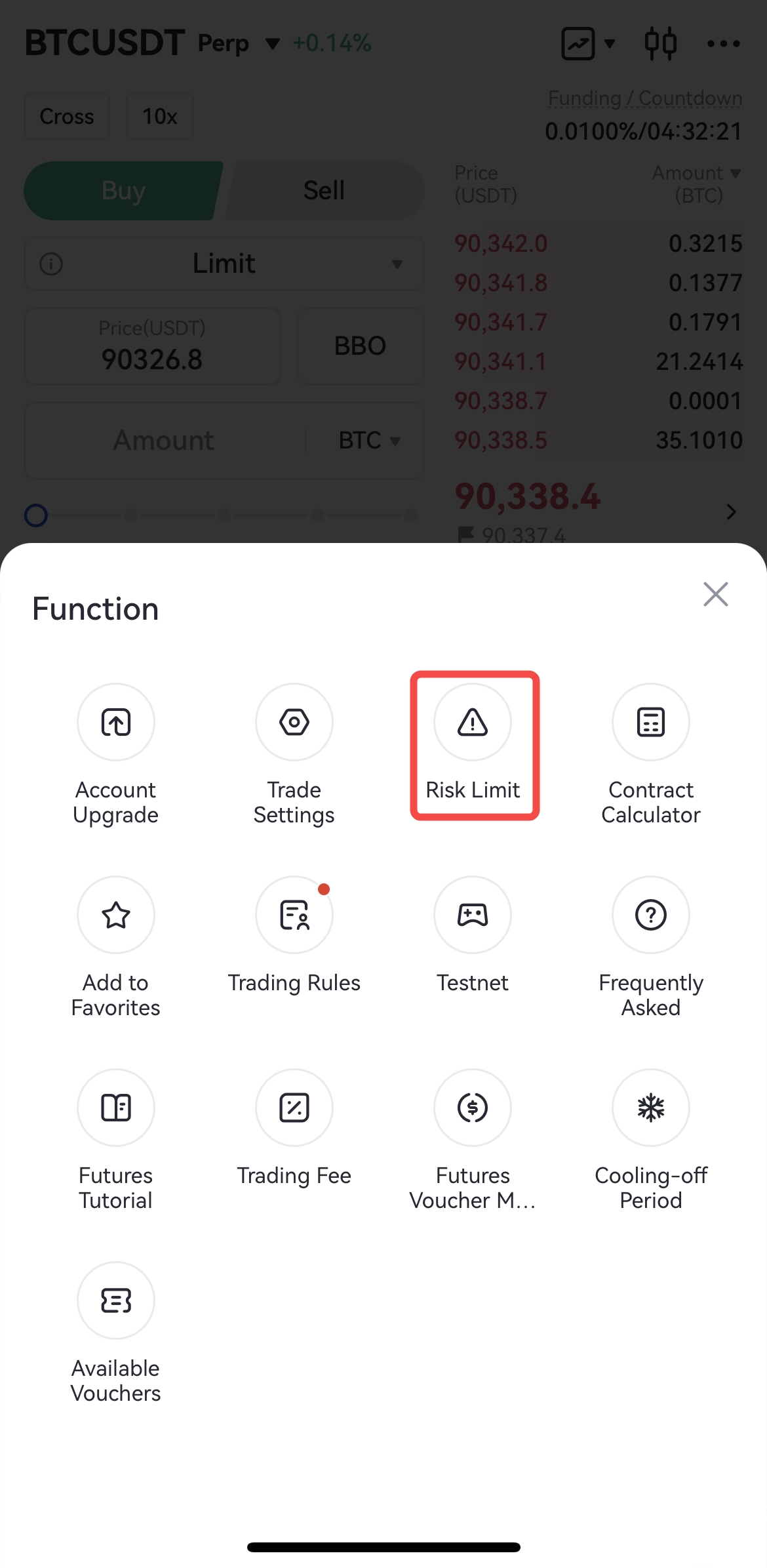Open Futures Voucher option
This screenshot has height=1568, width=767.
point(473,1108)
